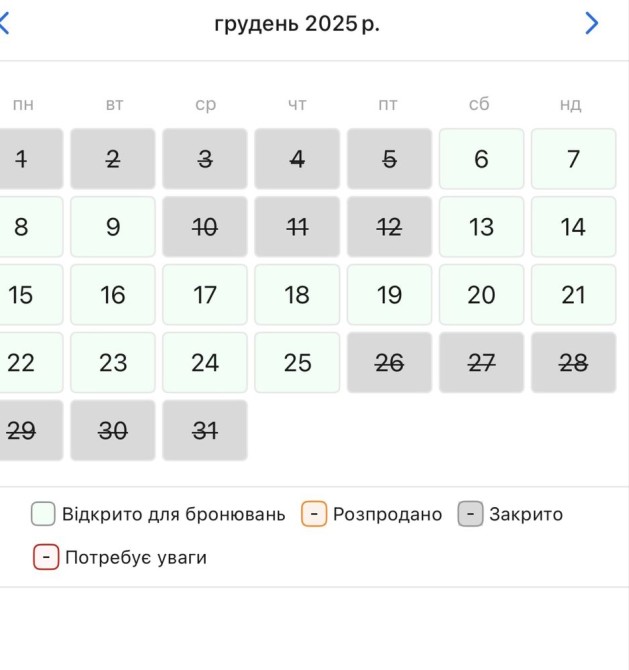Open date 22 in the calendar
This screenshot has height=670, width=629.
click(24, 363)
